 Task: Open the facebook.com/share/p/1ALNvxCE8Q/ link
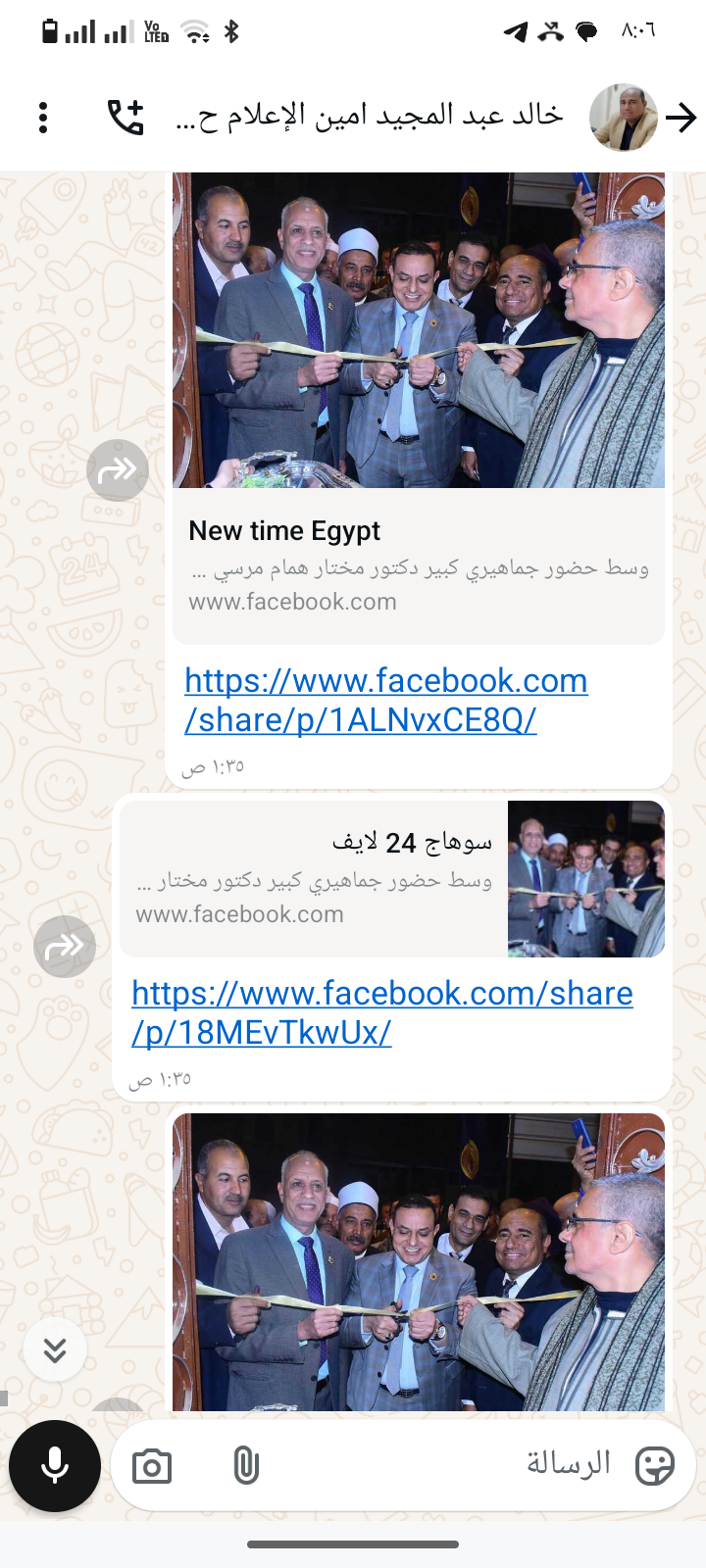coord(386,700)
